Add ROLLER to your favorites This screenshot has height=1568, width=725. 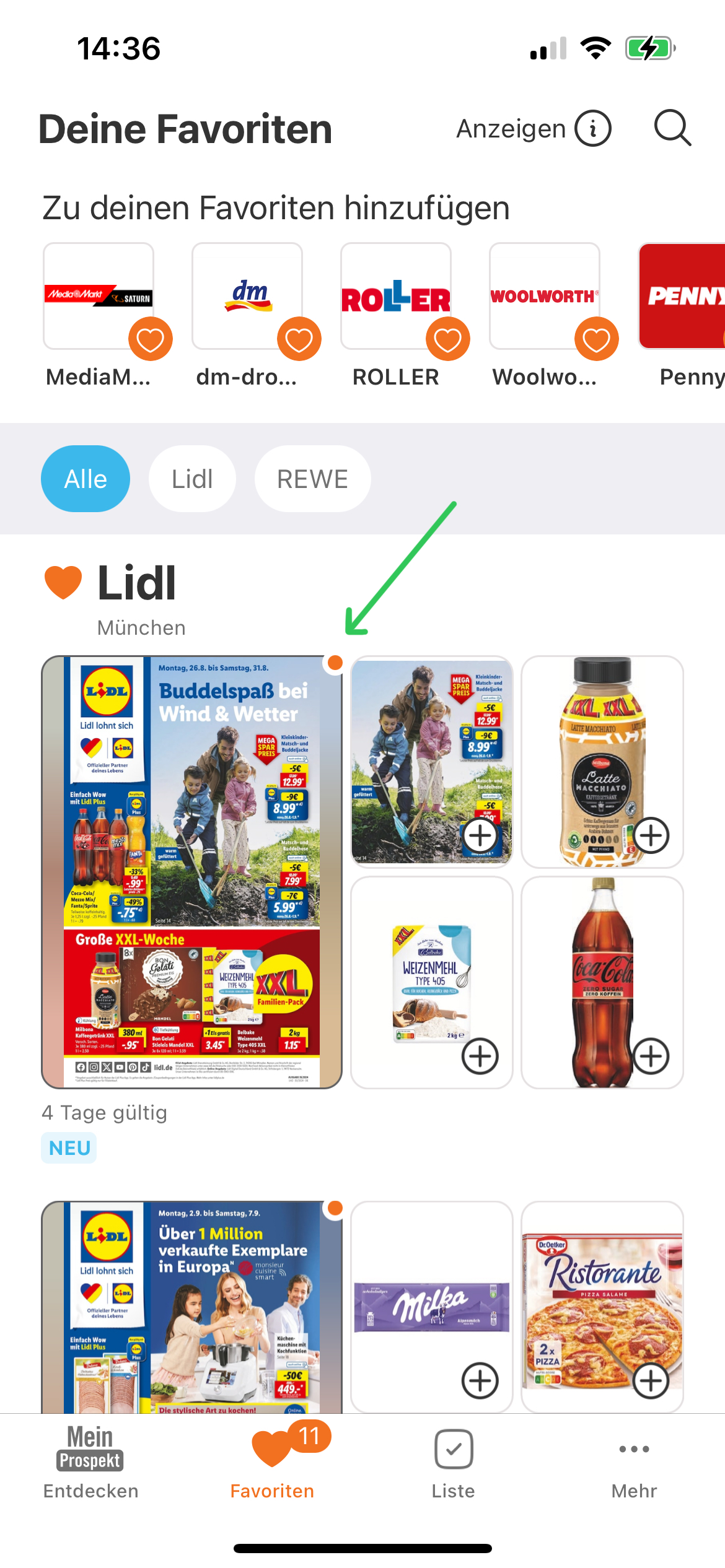(448, 339)
